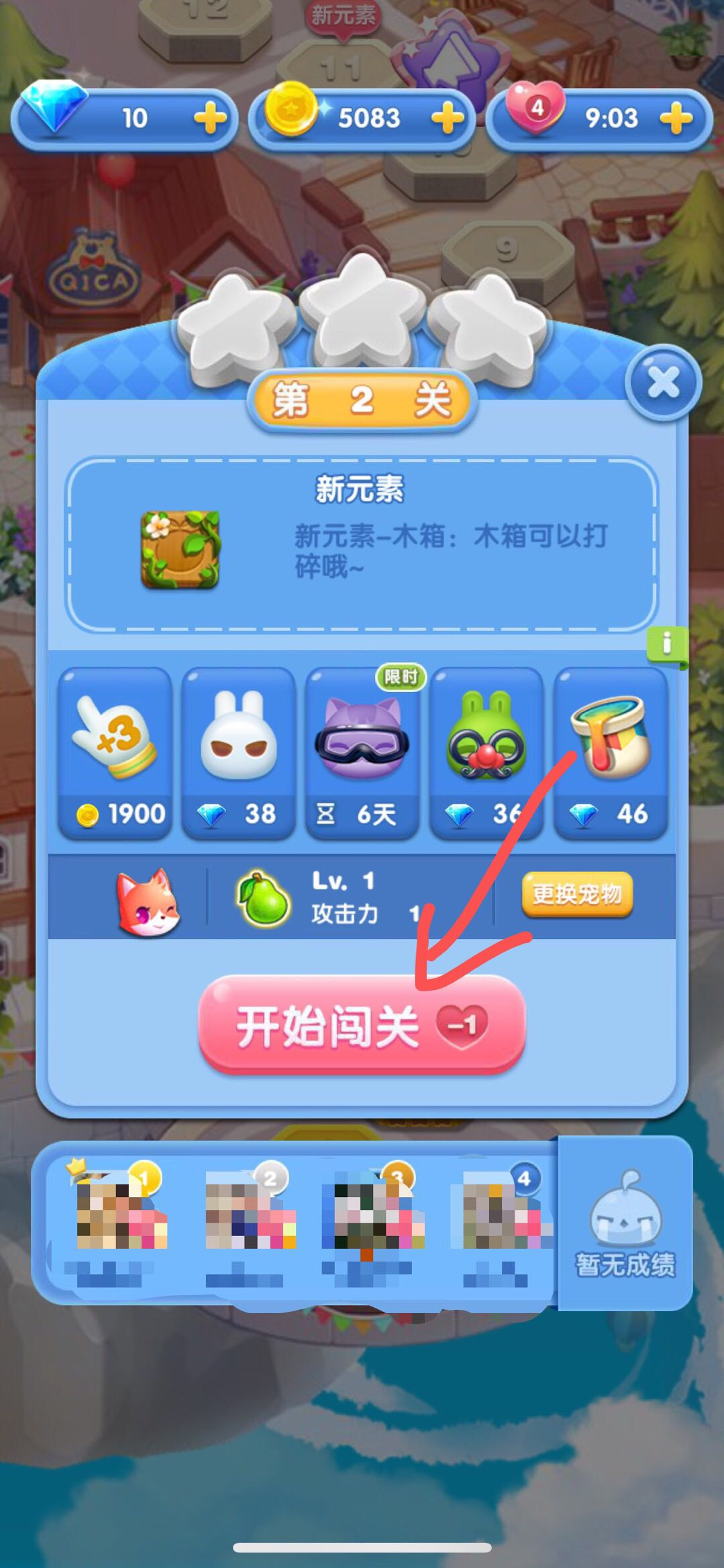The image size is (724, 1568).
Task: Select the purple cat limited-time booster
Action: tap(362, 752)
